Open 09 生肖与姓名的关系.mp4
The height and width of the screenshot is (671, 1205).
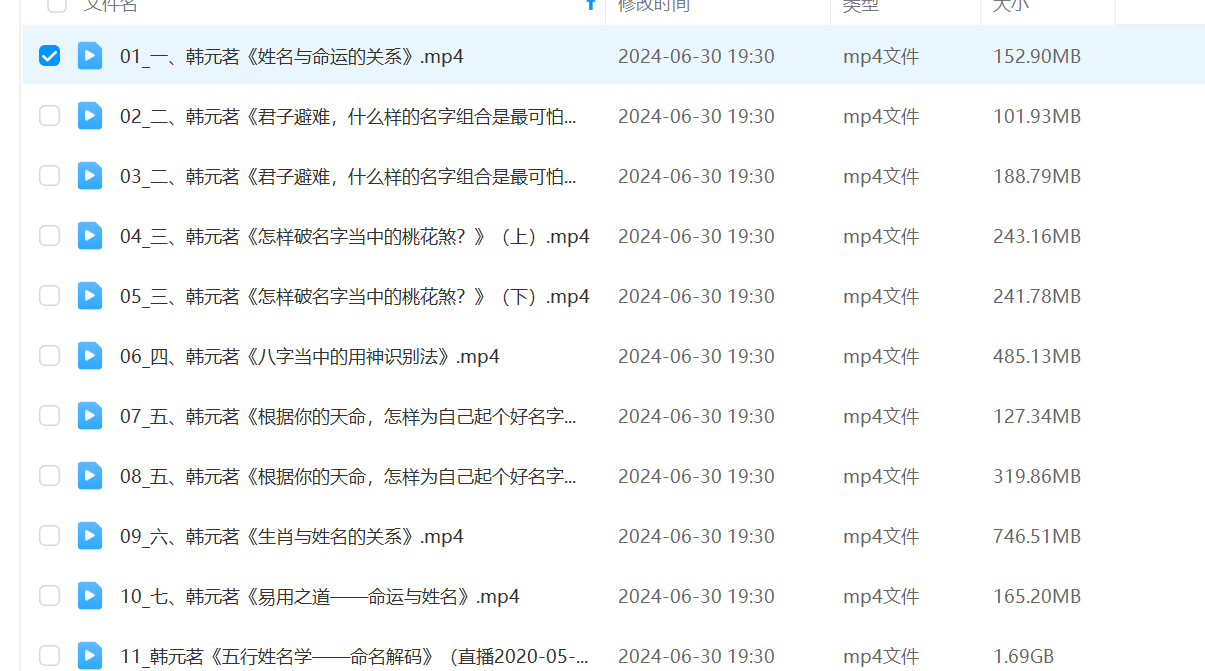291,536
